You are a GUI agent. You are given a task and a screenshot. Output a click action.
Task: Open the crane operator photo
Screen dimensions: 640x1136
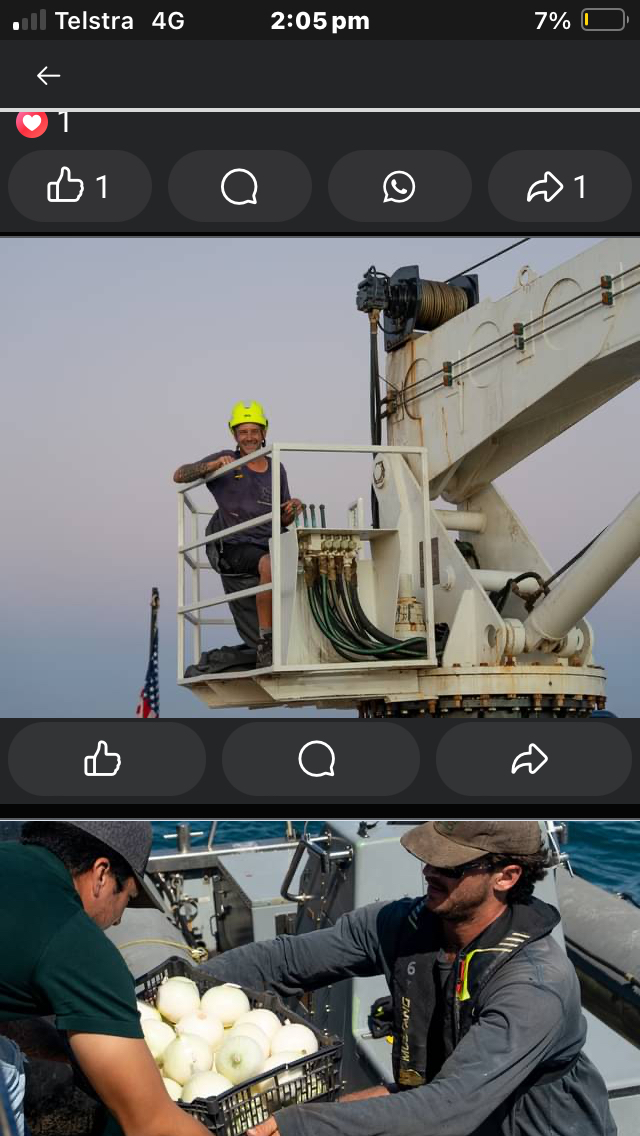pyautogui.click(x=320, y=477)
